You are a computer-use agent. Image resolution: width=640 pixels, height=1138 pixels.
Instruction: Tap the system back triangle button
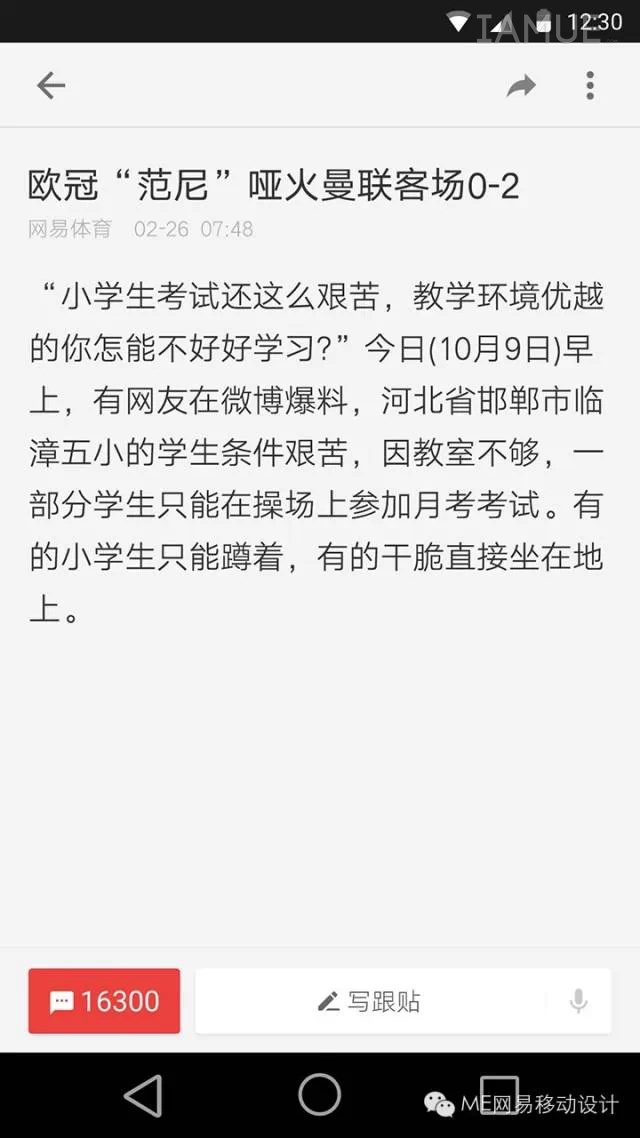[143, 1094]
